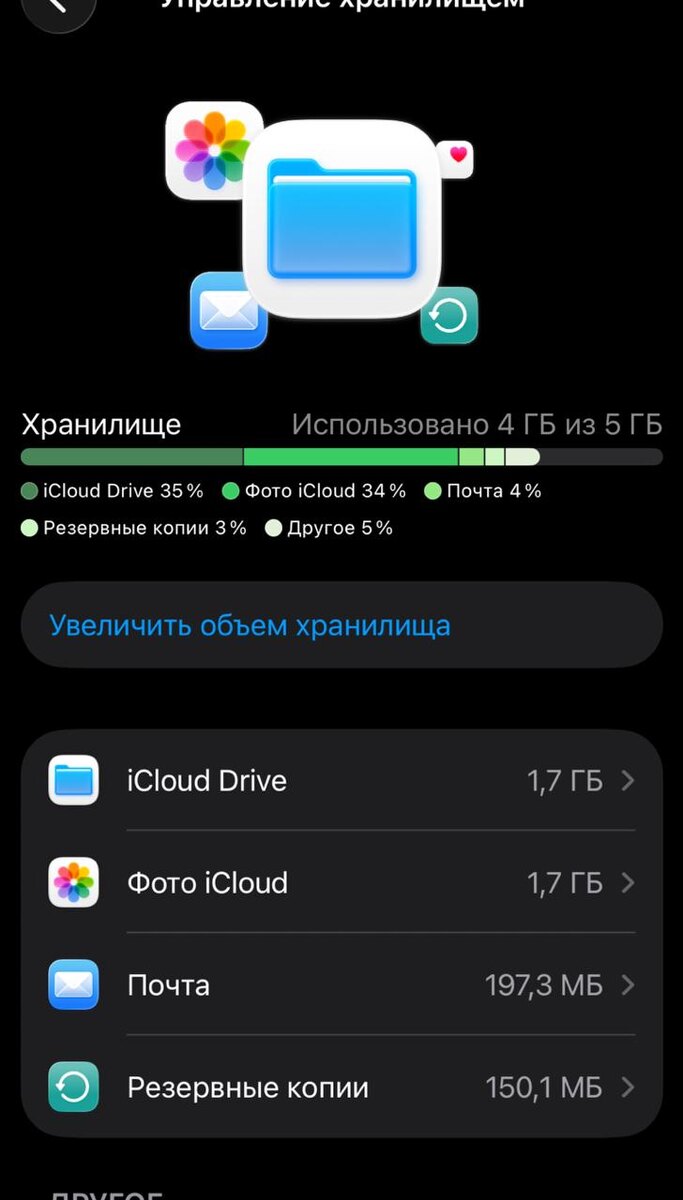Open Резервные копии storage row

tap(341, 1087)
